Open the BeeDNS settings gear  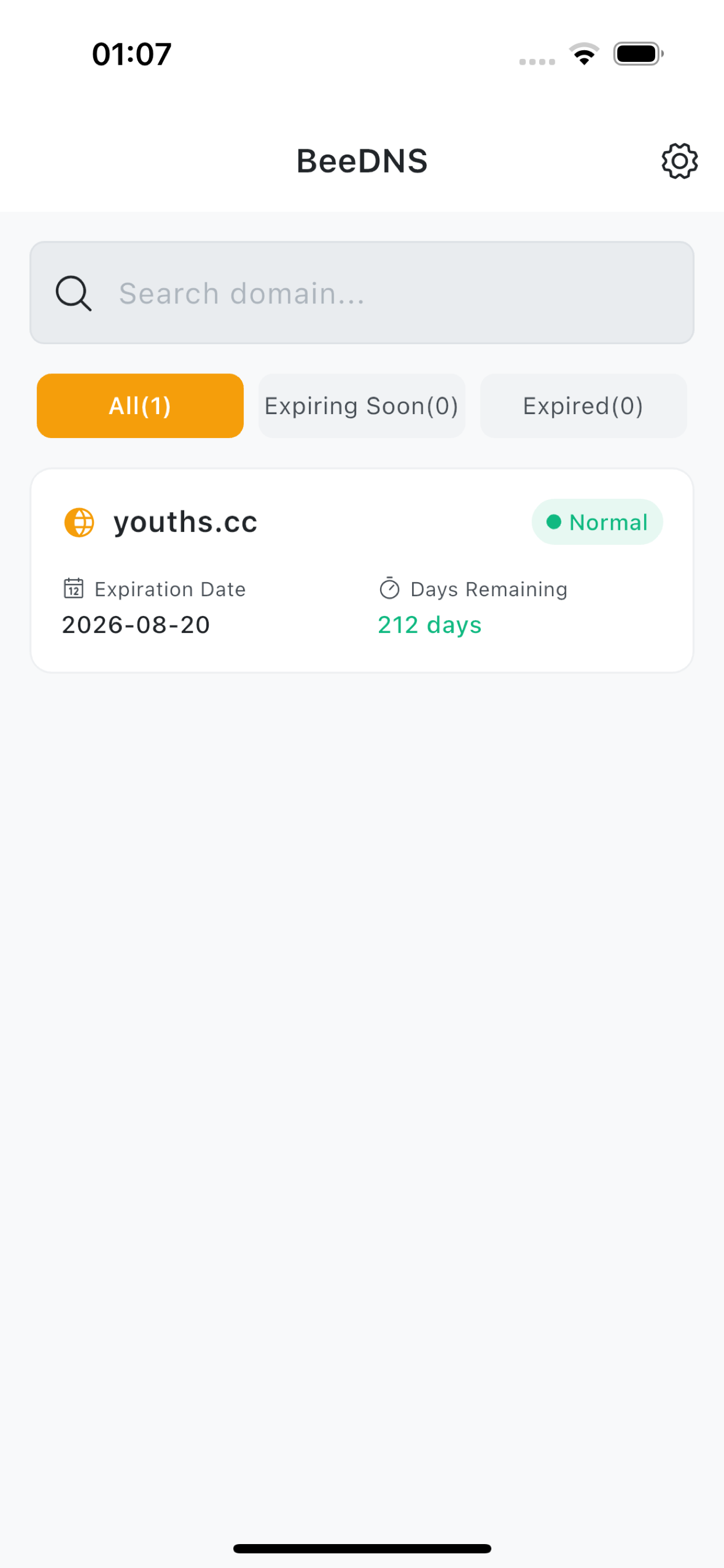pos(680,160)
